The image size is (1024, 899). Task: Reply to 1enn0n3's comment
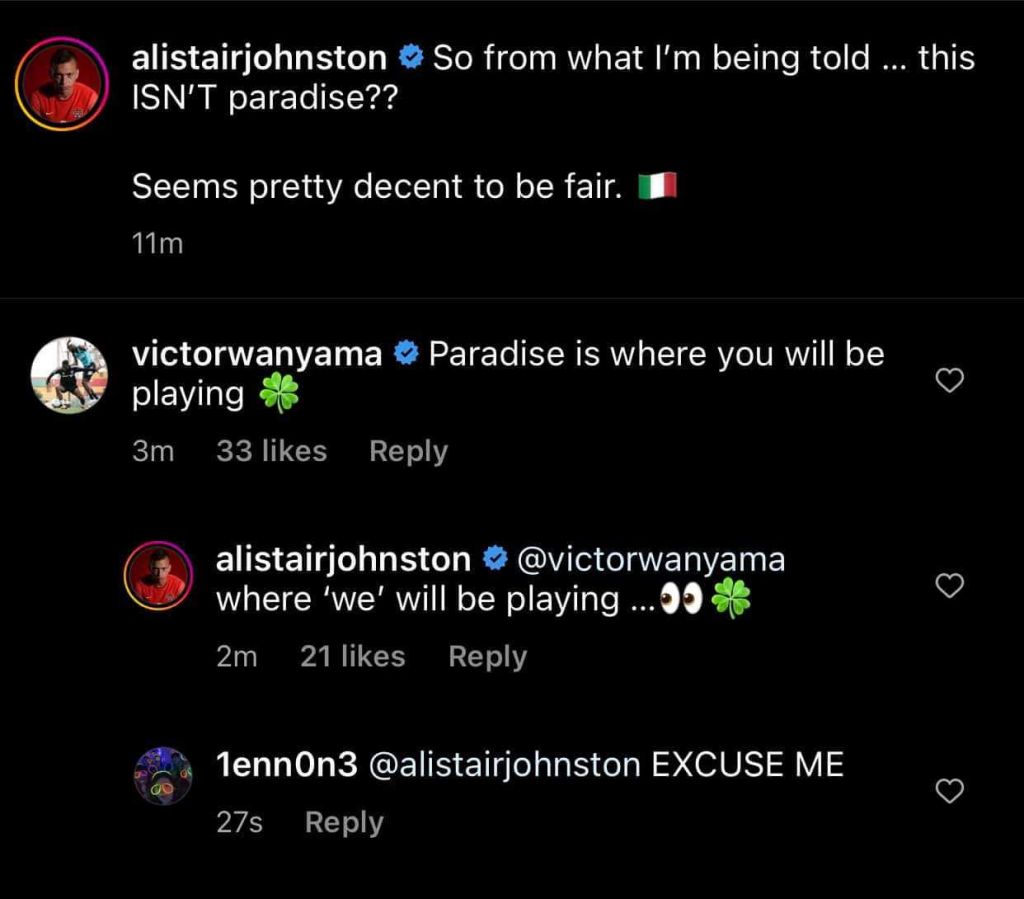point(344,822)
